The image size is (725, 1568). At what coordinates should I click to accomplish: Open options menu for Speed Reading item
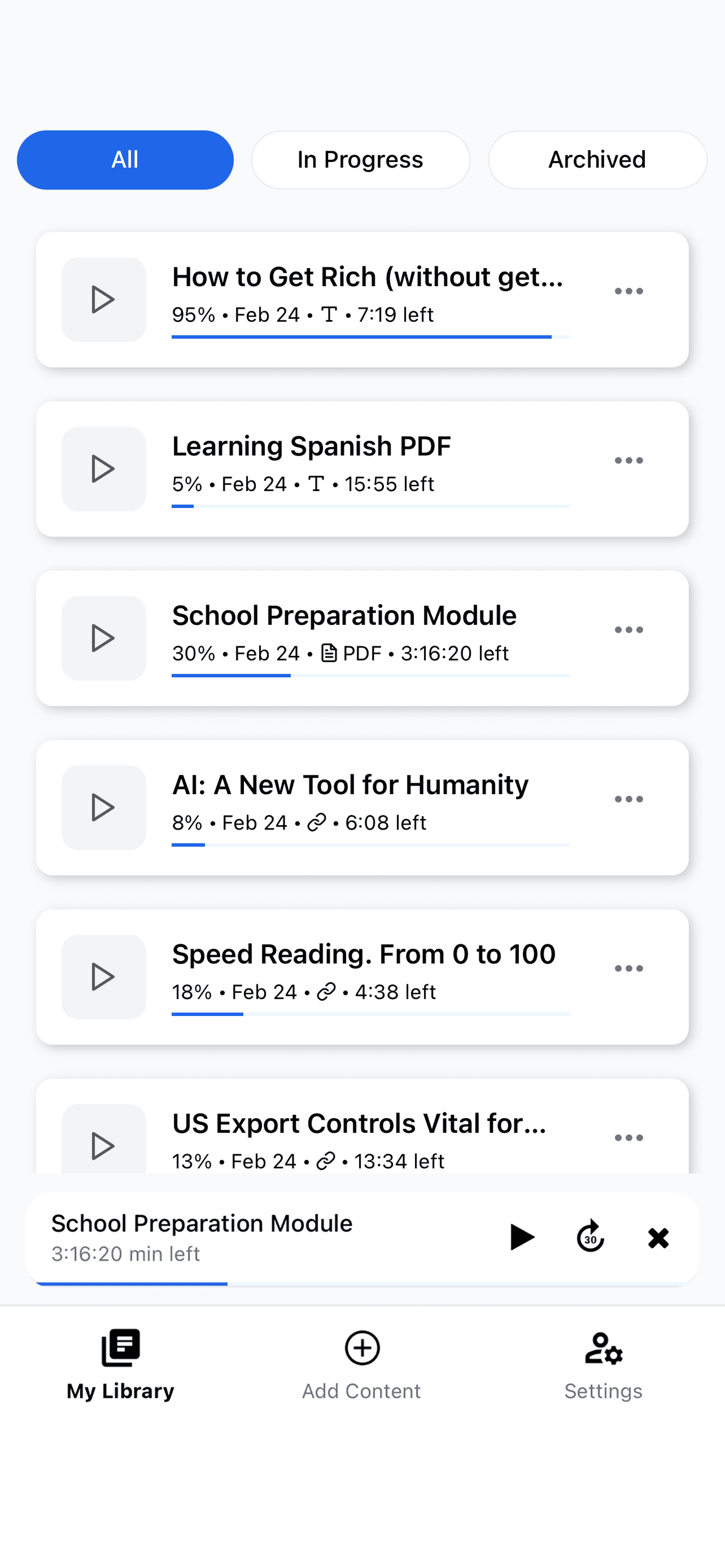click(629, 968)
